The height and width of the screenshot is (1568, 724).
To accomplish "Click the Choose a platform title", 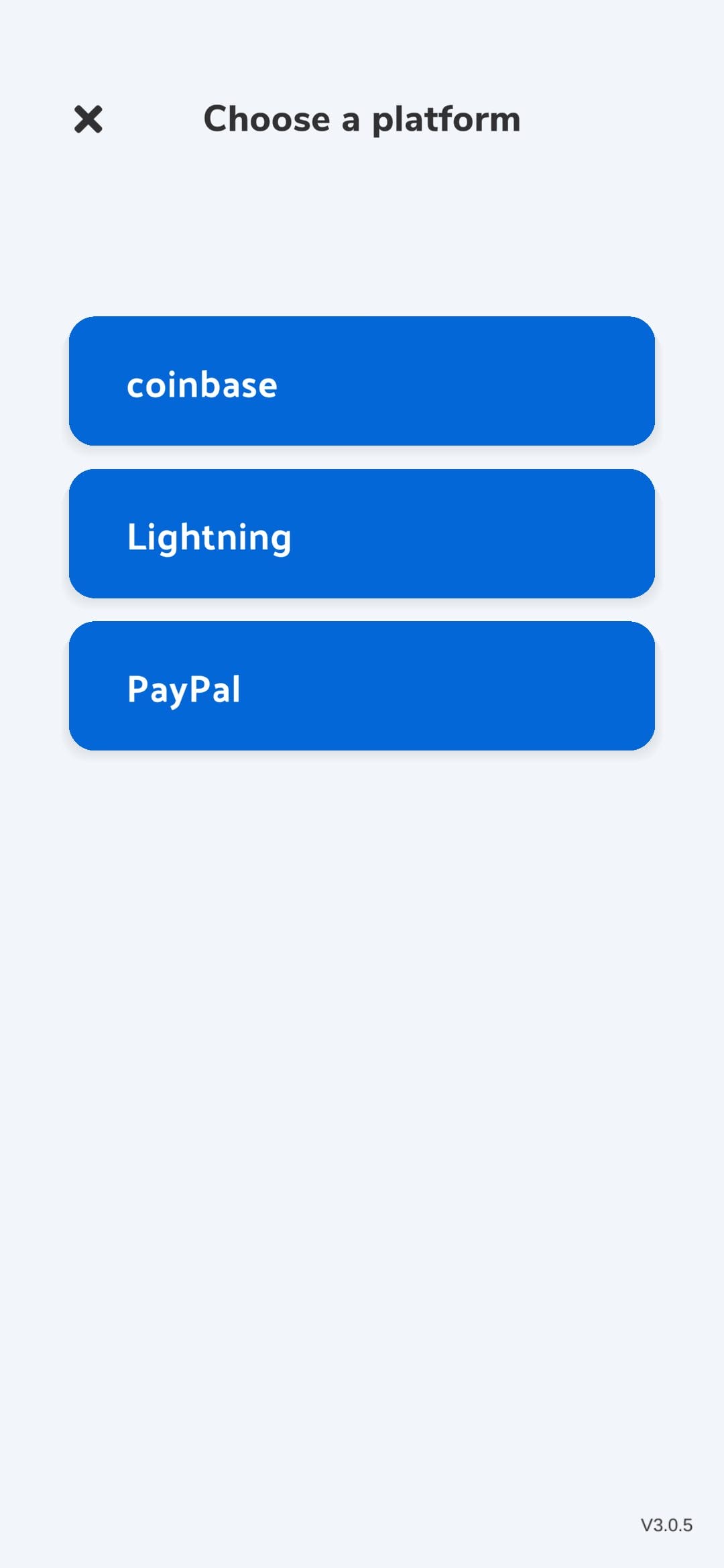I will 362,121.
